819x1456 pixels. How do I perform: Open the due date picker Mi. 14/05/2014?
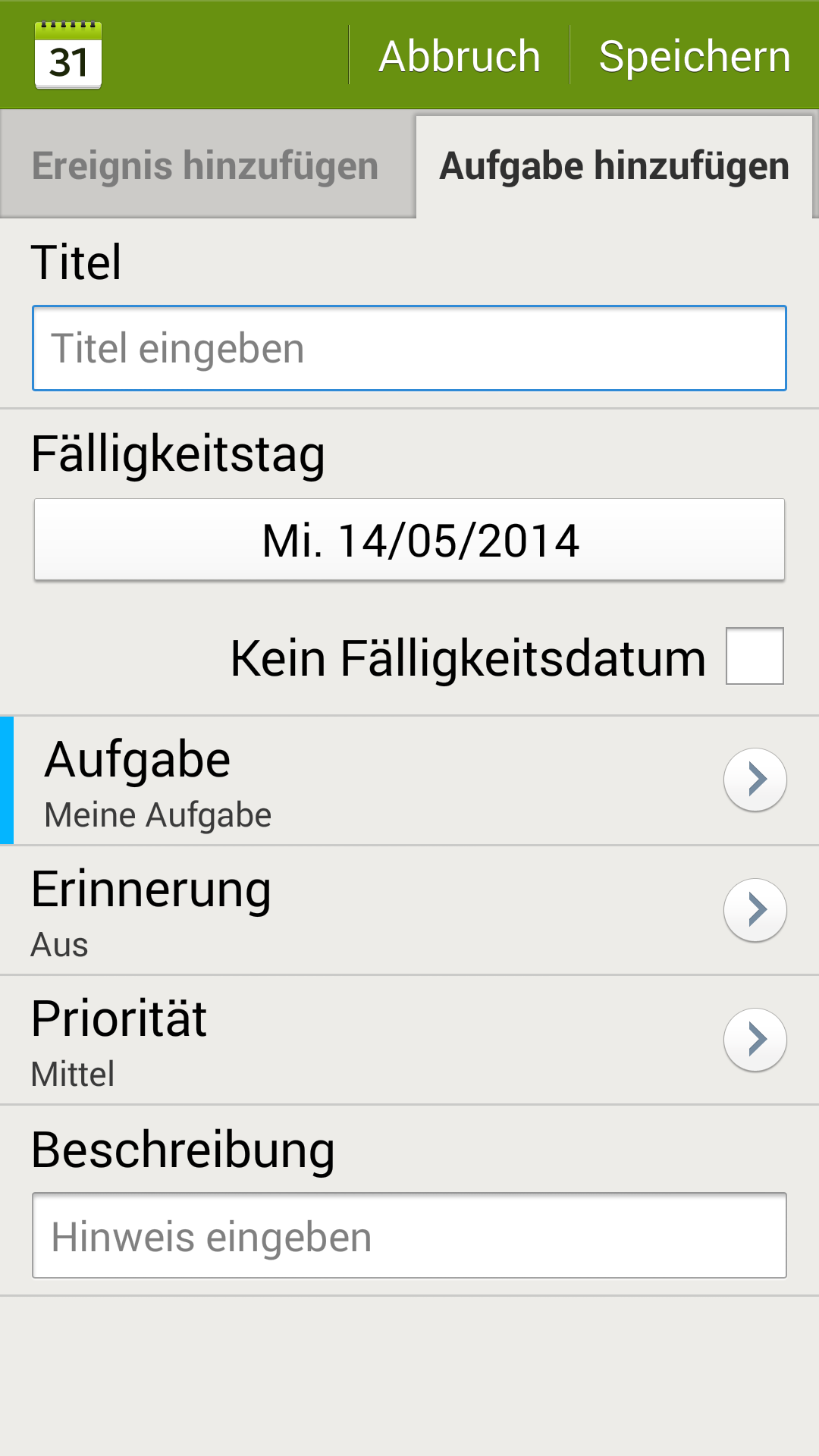409,540
